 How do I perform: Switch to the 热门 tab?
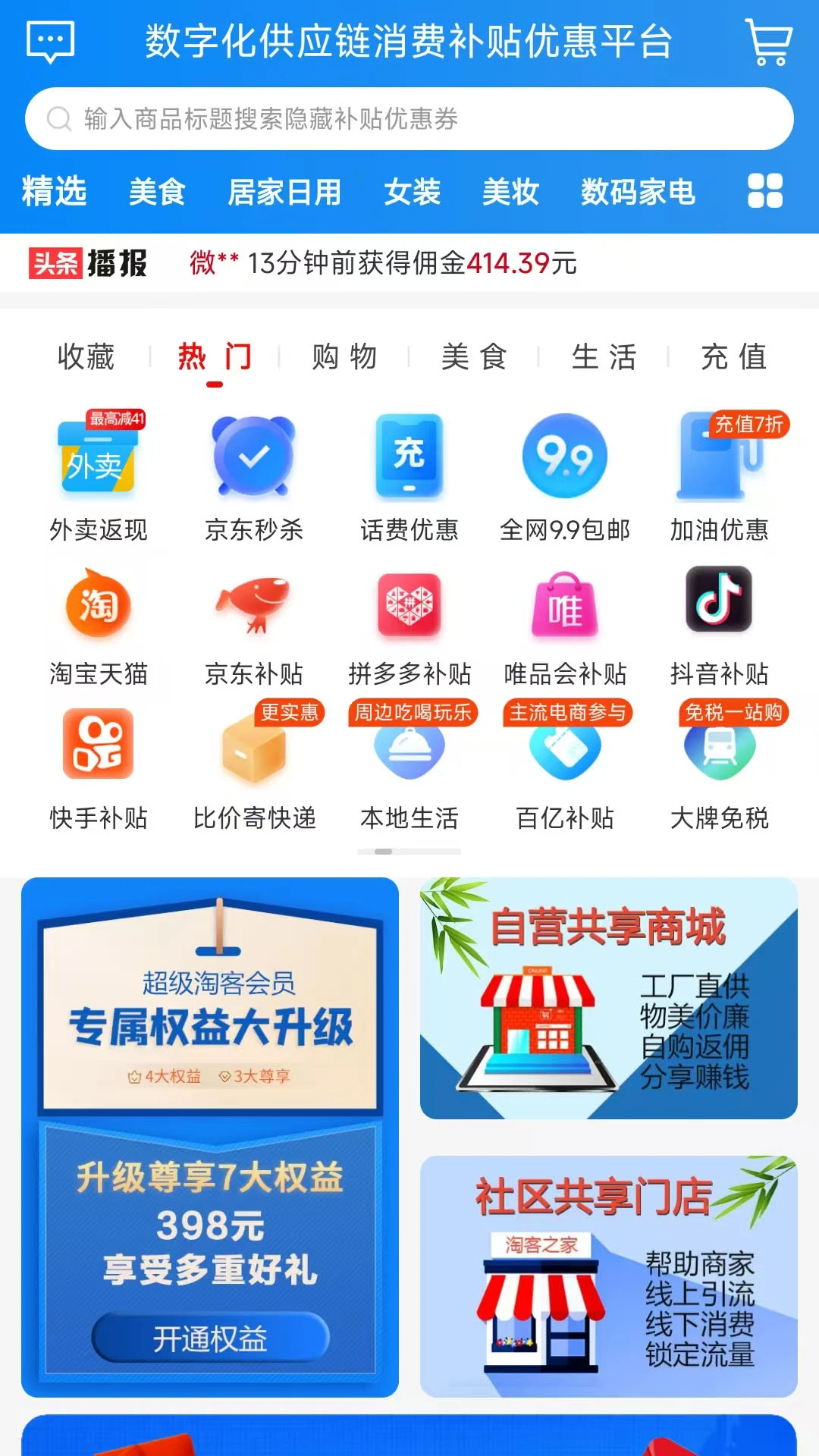[215, 356]
